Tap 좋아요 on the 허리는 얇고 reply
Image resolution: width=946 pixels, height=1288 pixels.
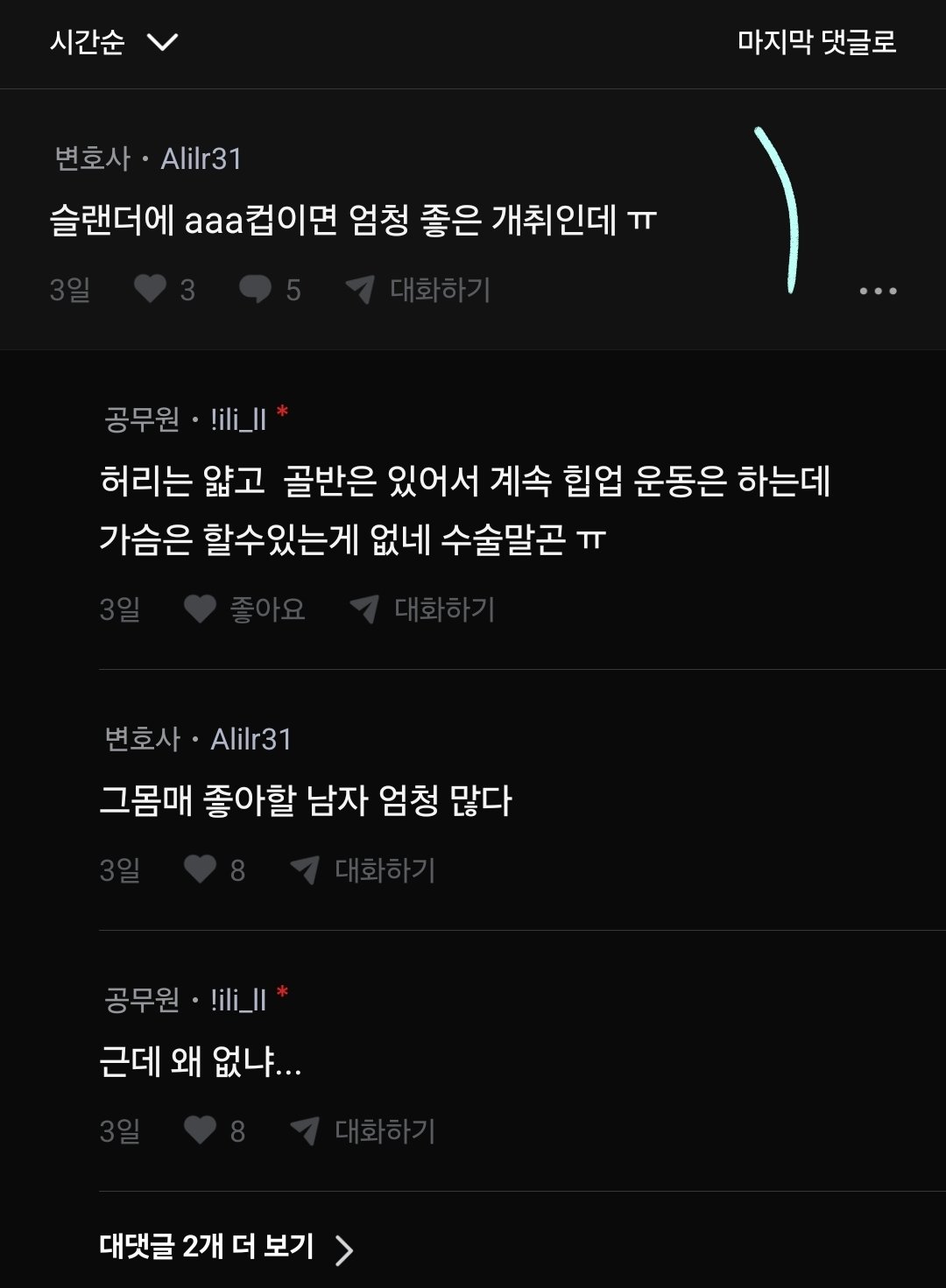click(201, 609)
